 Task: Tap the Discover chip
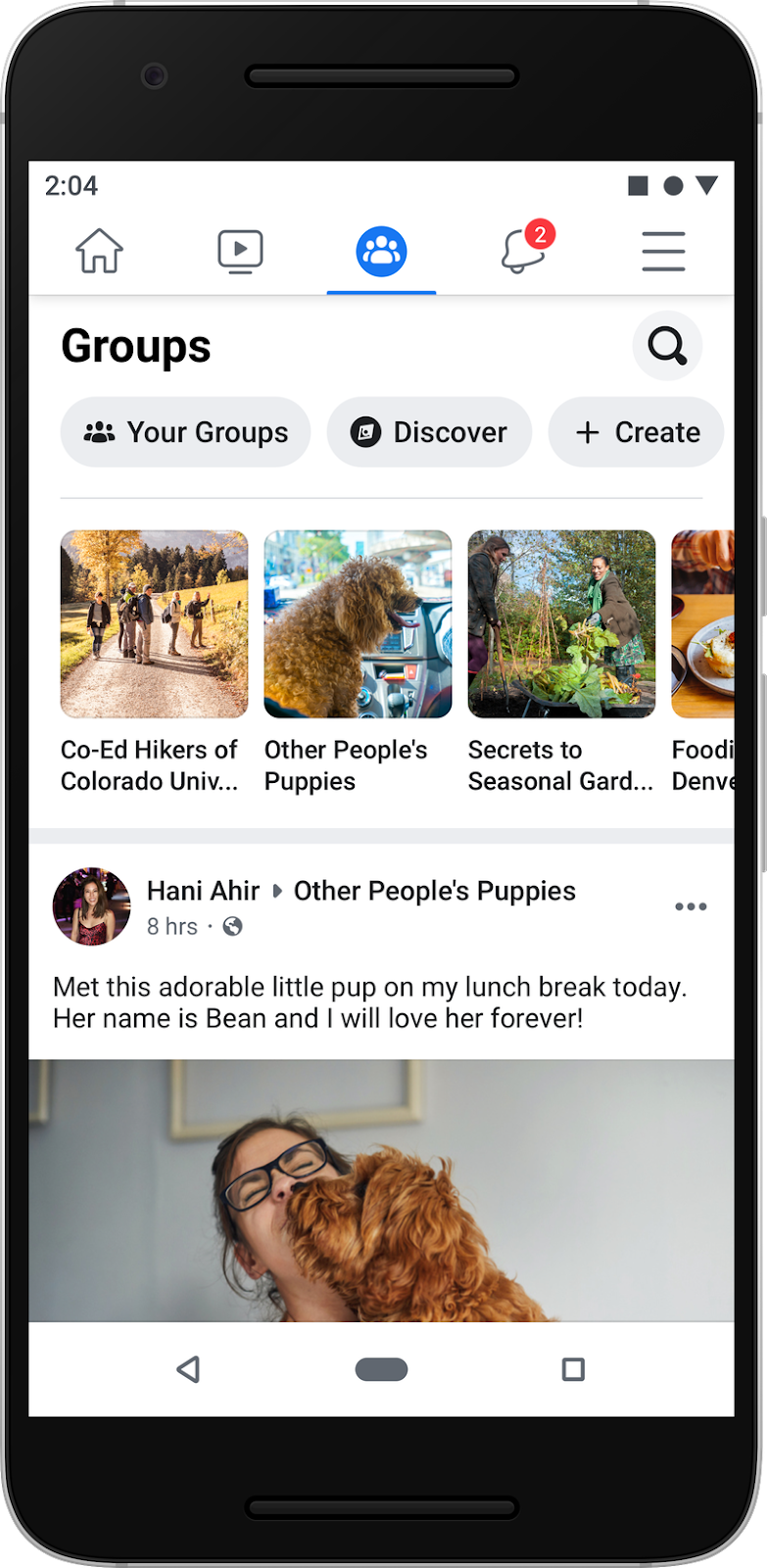coord(430,432)
